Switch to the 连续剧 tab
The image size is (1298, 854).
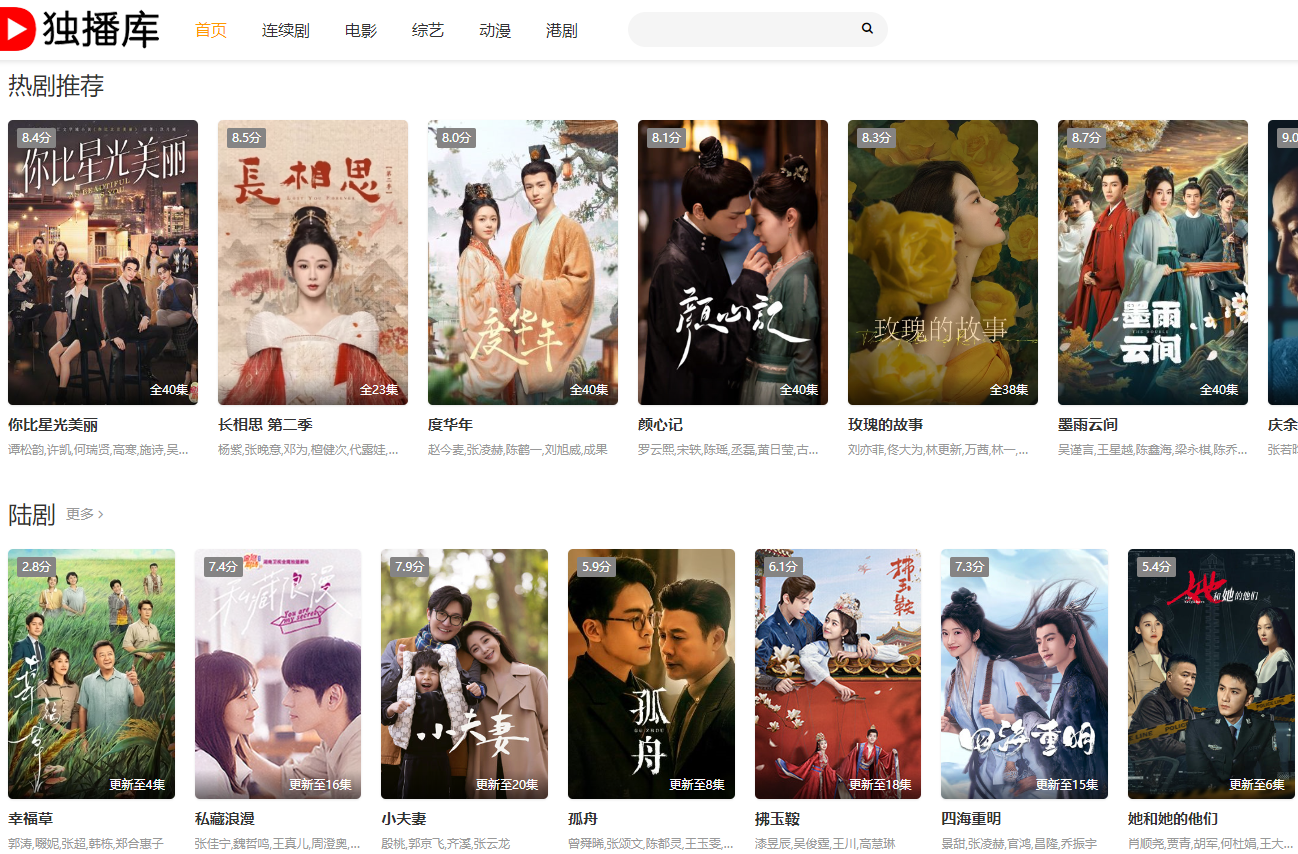pos(285,30)
